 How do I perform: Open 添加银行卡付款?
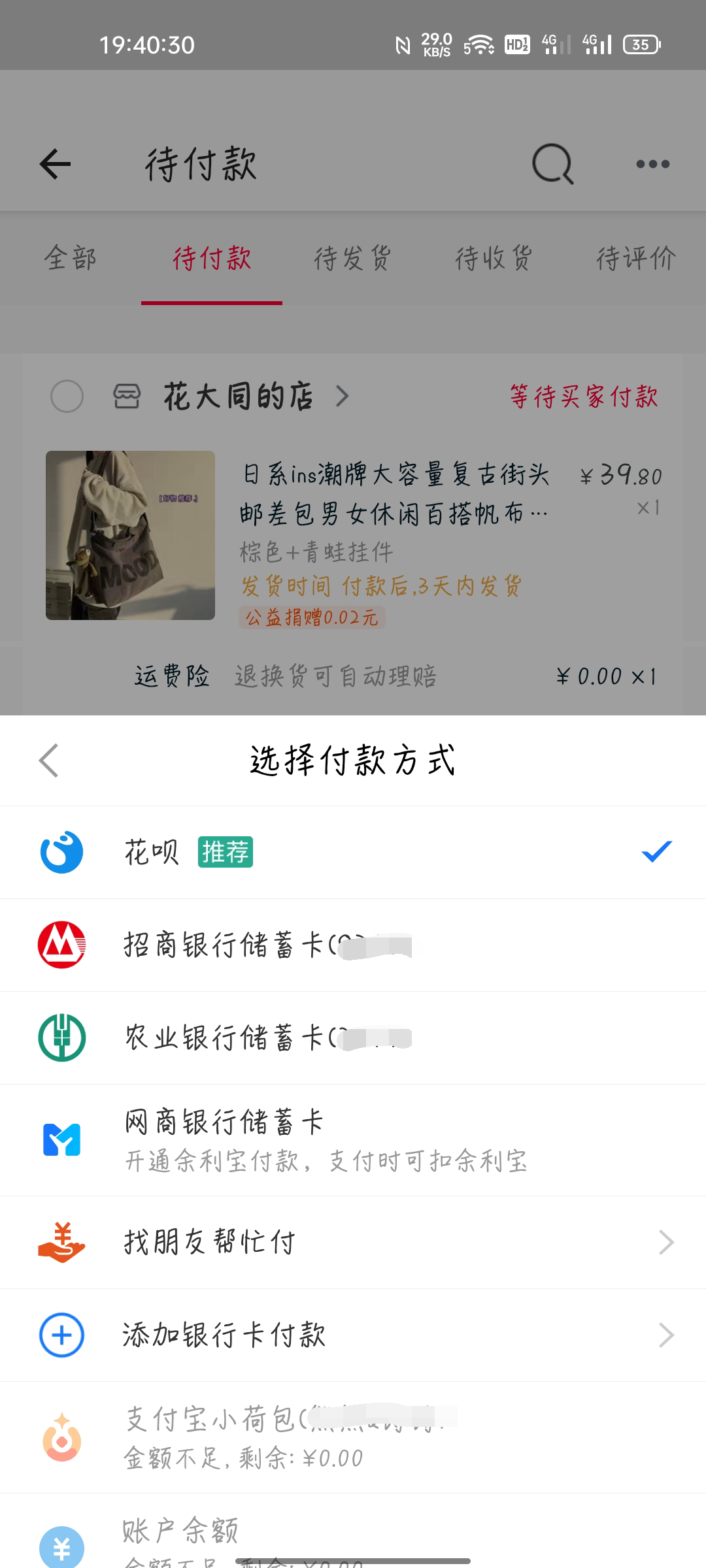353,1335
